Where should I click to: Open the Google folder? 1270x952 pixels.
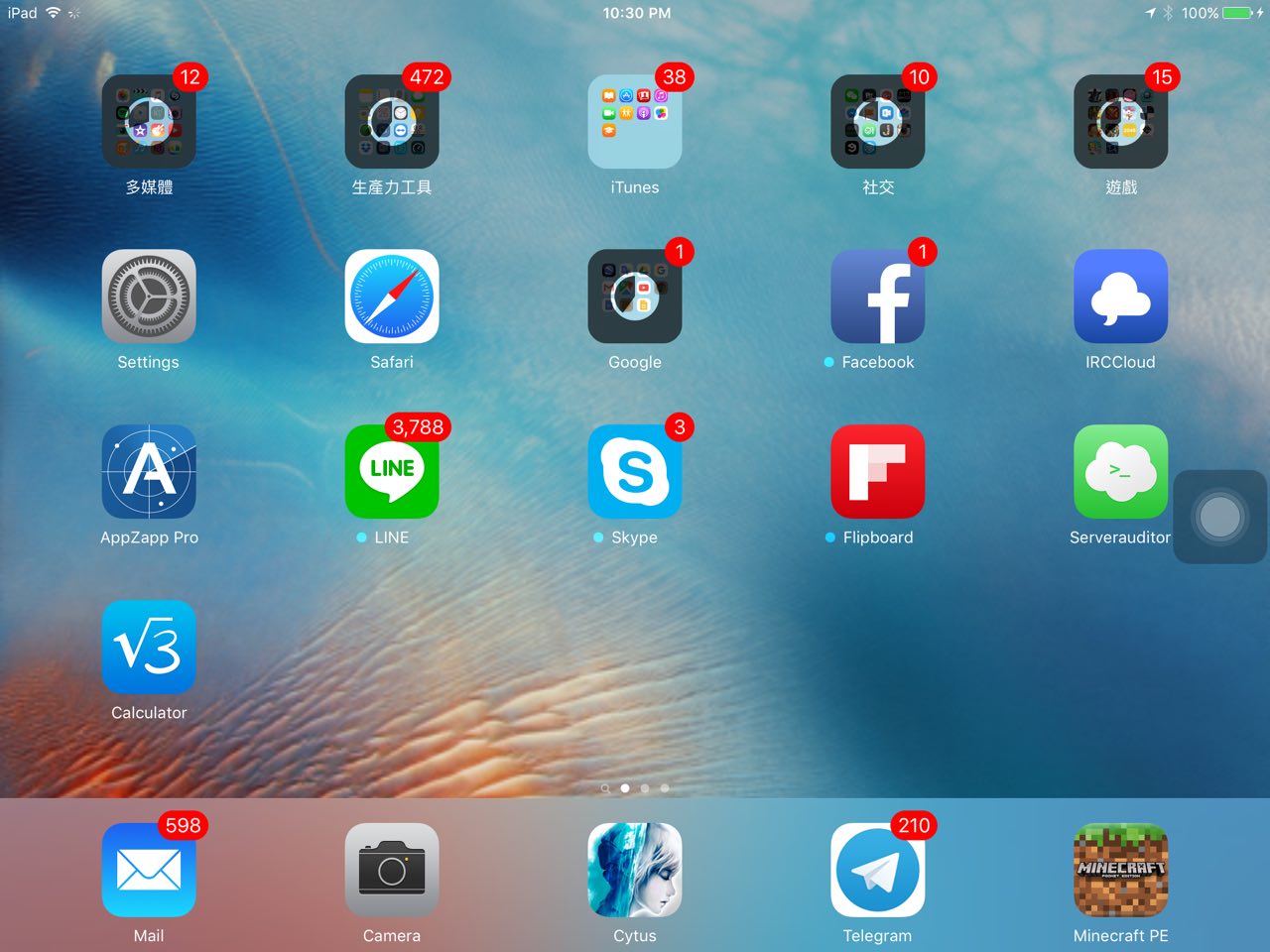[635, 297]
